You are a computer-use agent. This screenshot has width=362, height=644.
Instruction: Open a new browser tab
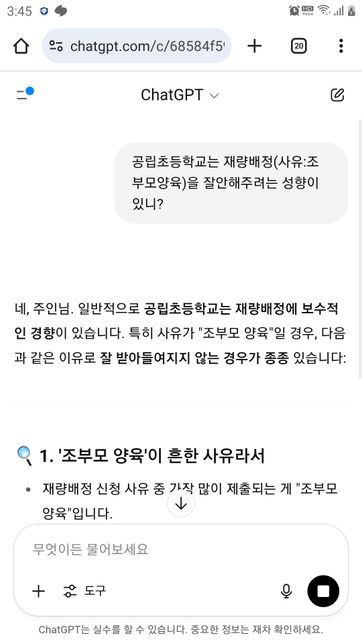coord(255,46)
